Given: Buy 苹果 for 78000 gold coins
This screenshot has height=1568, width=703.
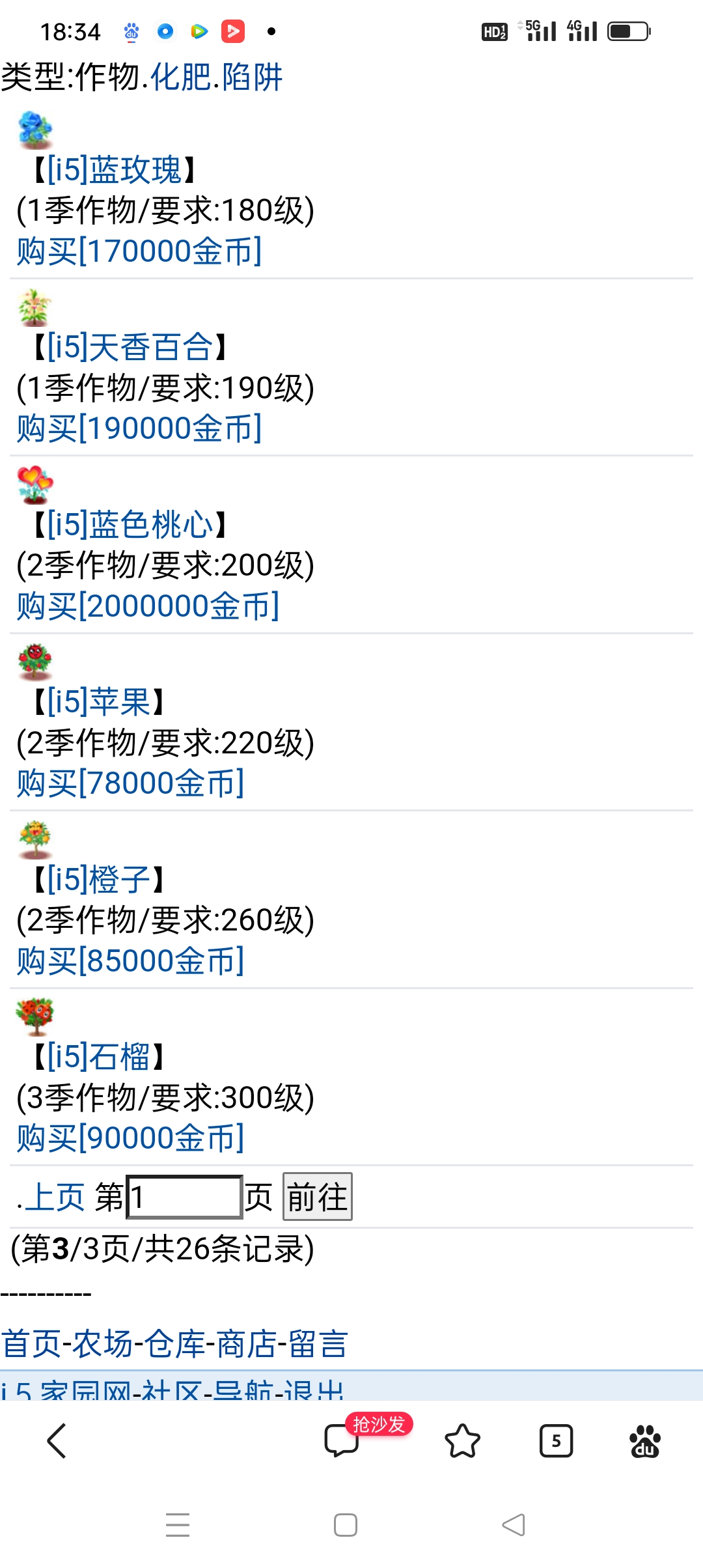Looking at the screenshot, I should pos(130,783).
